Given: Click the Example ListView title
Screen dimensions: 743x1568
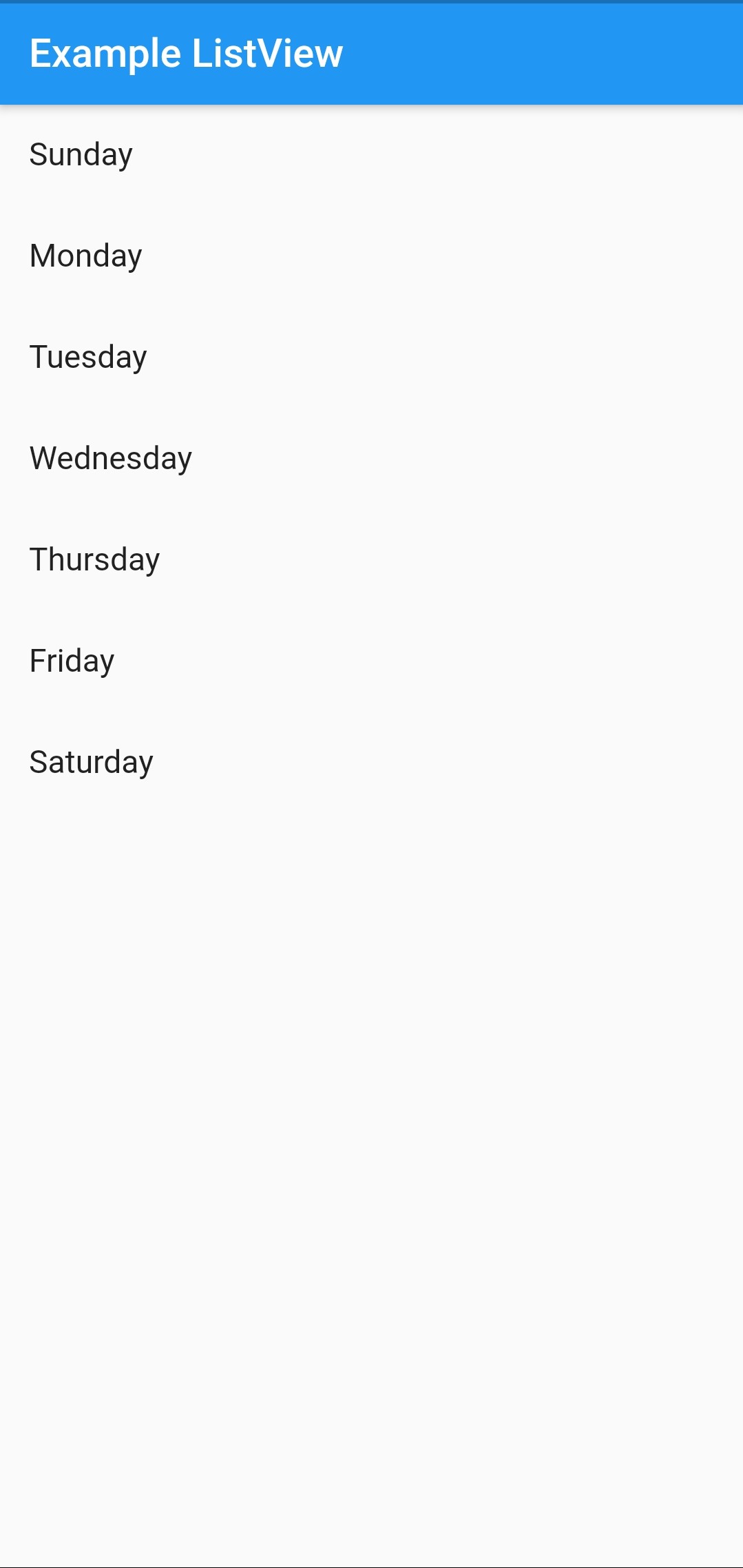Looking at the screenshot, I should [186, 52].
